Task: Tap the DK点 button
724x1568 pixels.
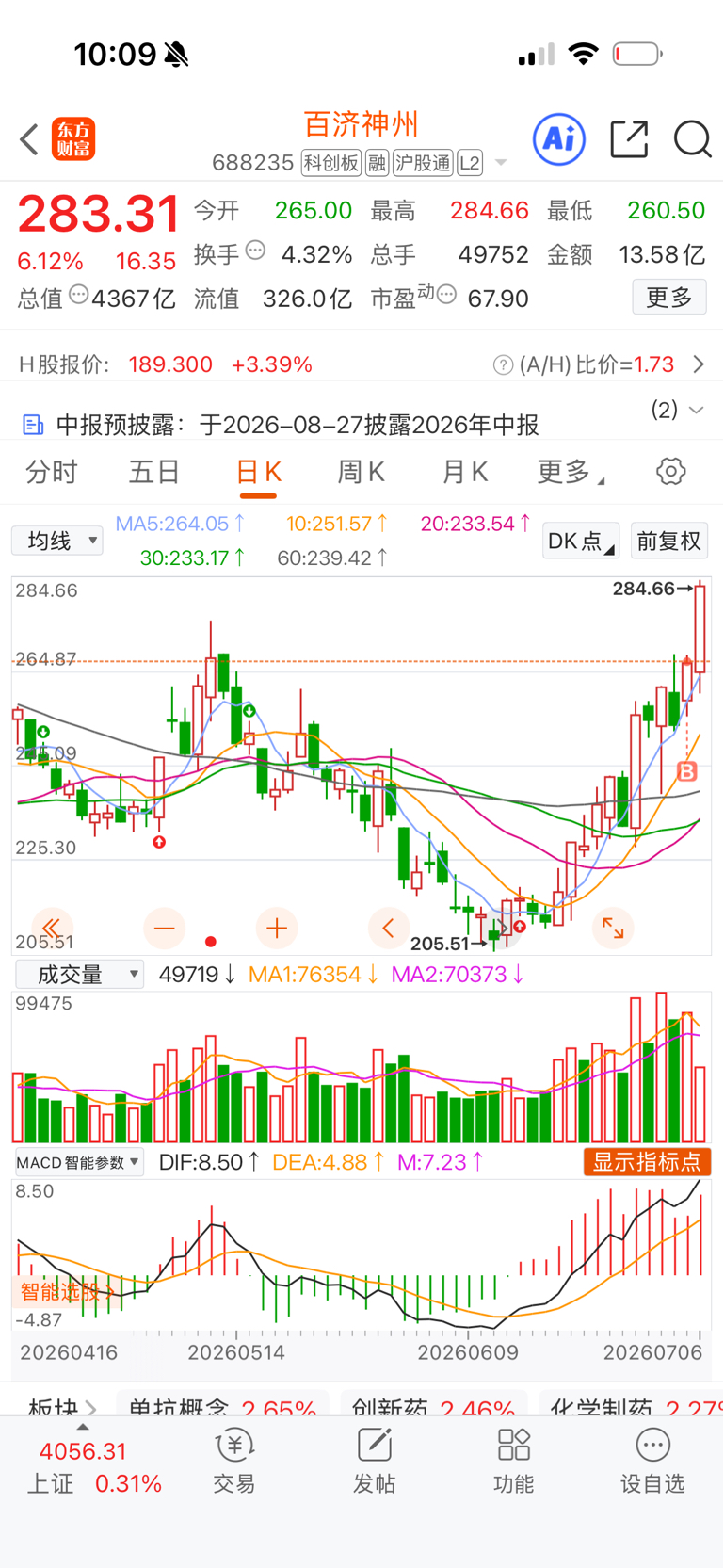Action: click(x=581, y=541)
